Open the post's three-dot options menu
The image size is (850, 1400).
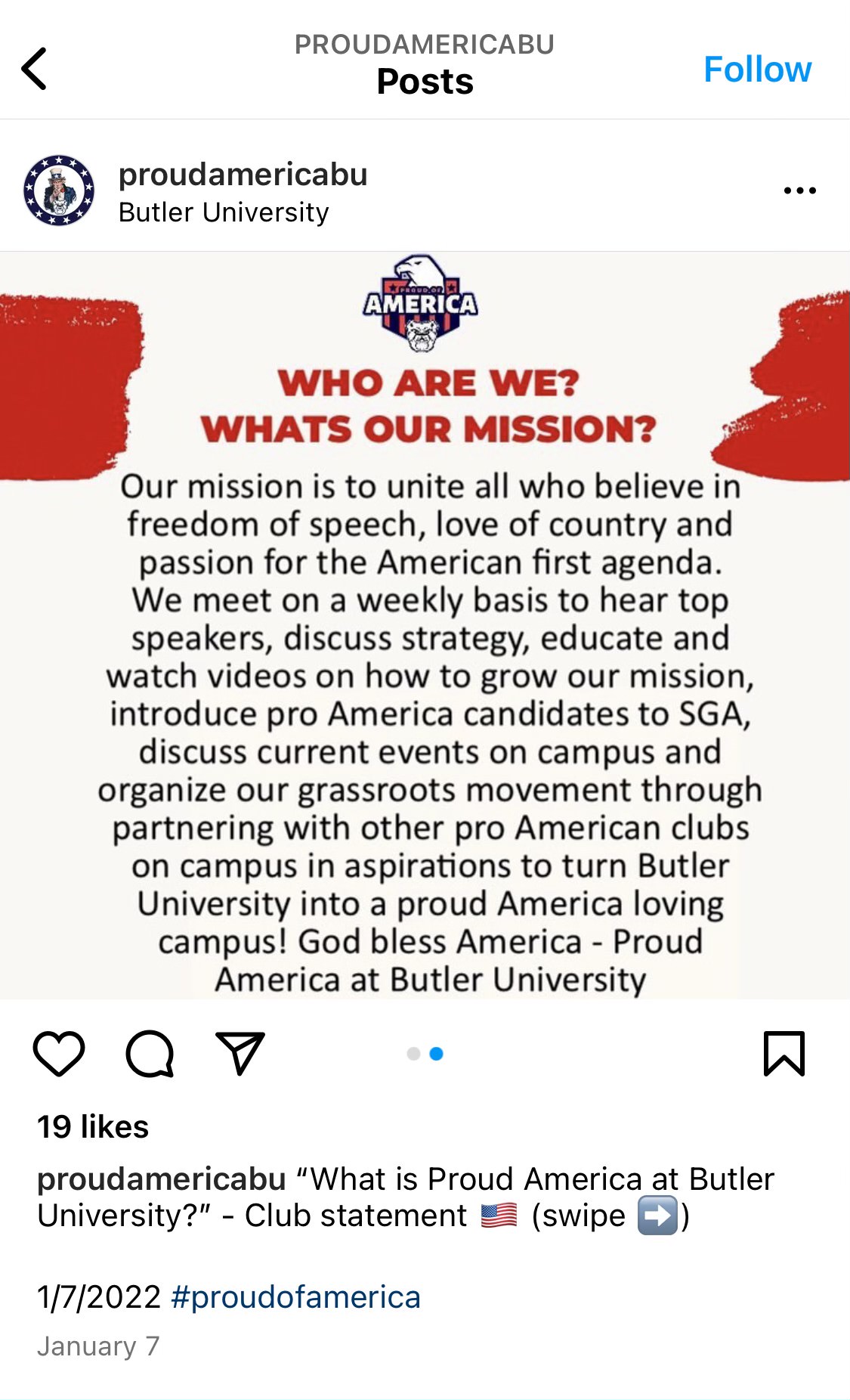(799, 190)
